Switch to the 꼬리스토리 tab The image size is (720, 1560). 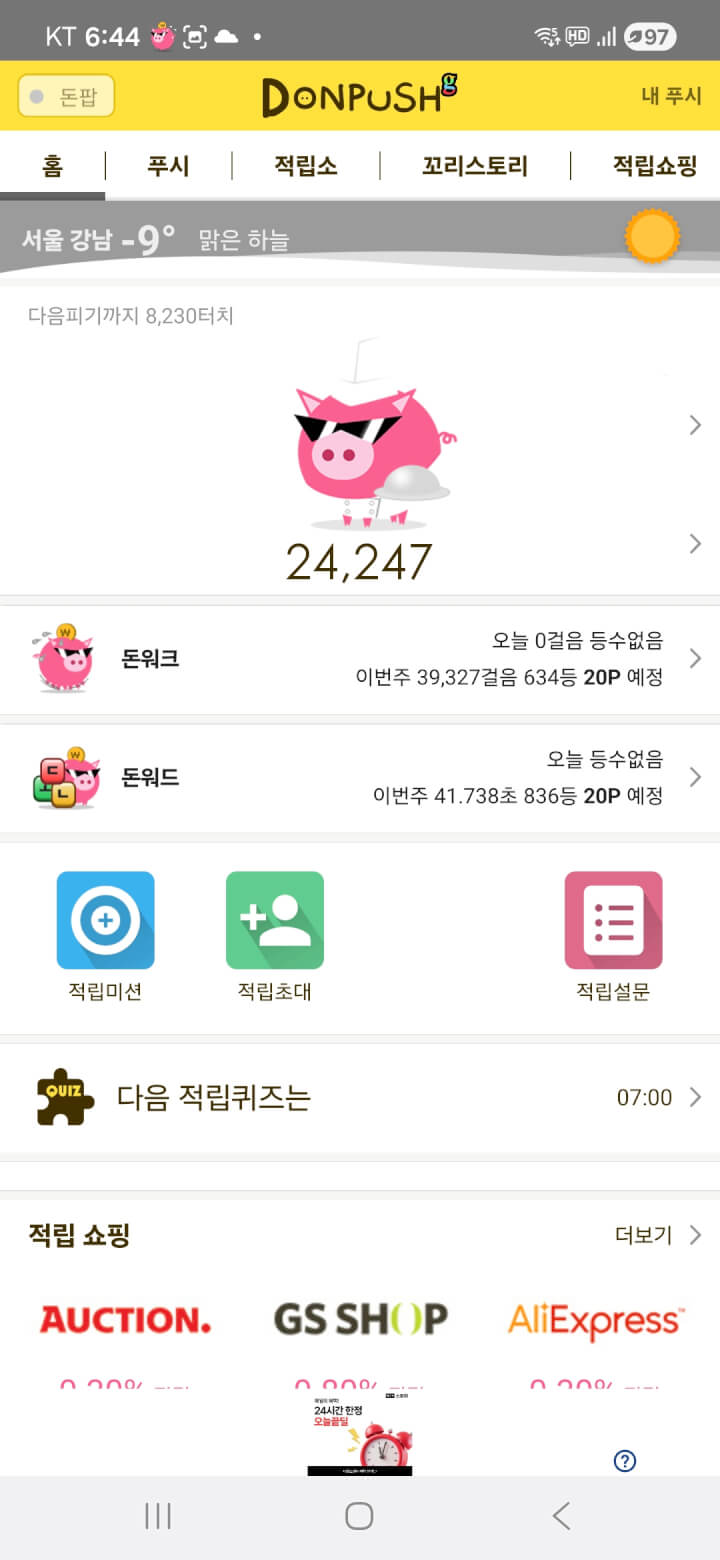pyautogui.click(x=475, y=166)
